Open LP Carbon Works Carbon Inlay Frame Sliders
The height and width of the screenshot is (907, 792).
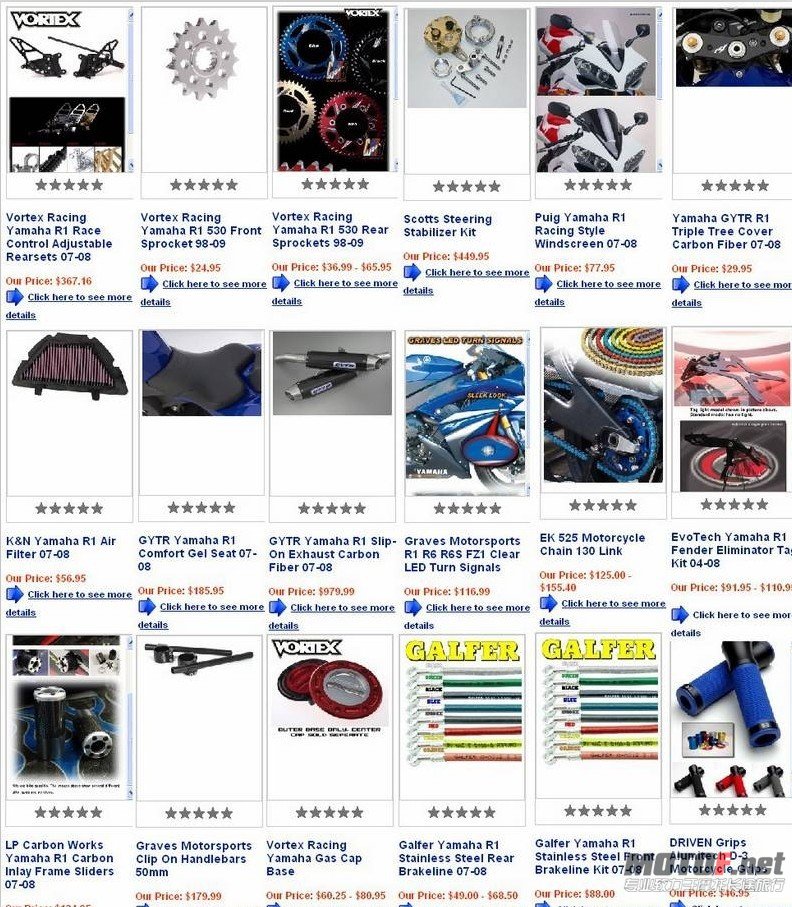(x=59, y=865)
